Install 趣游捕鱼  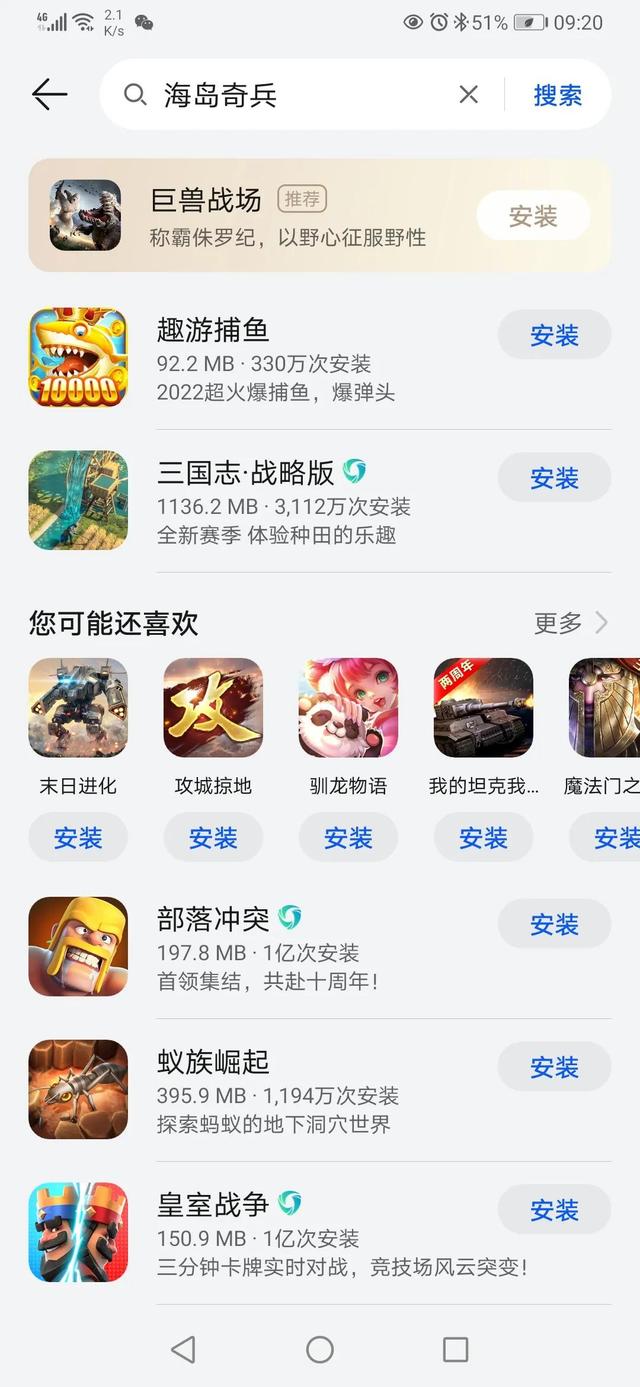[x=554, y=335]
